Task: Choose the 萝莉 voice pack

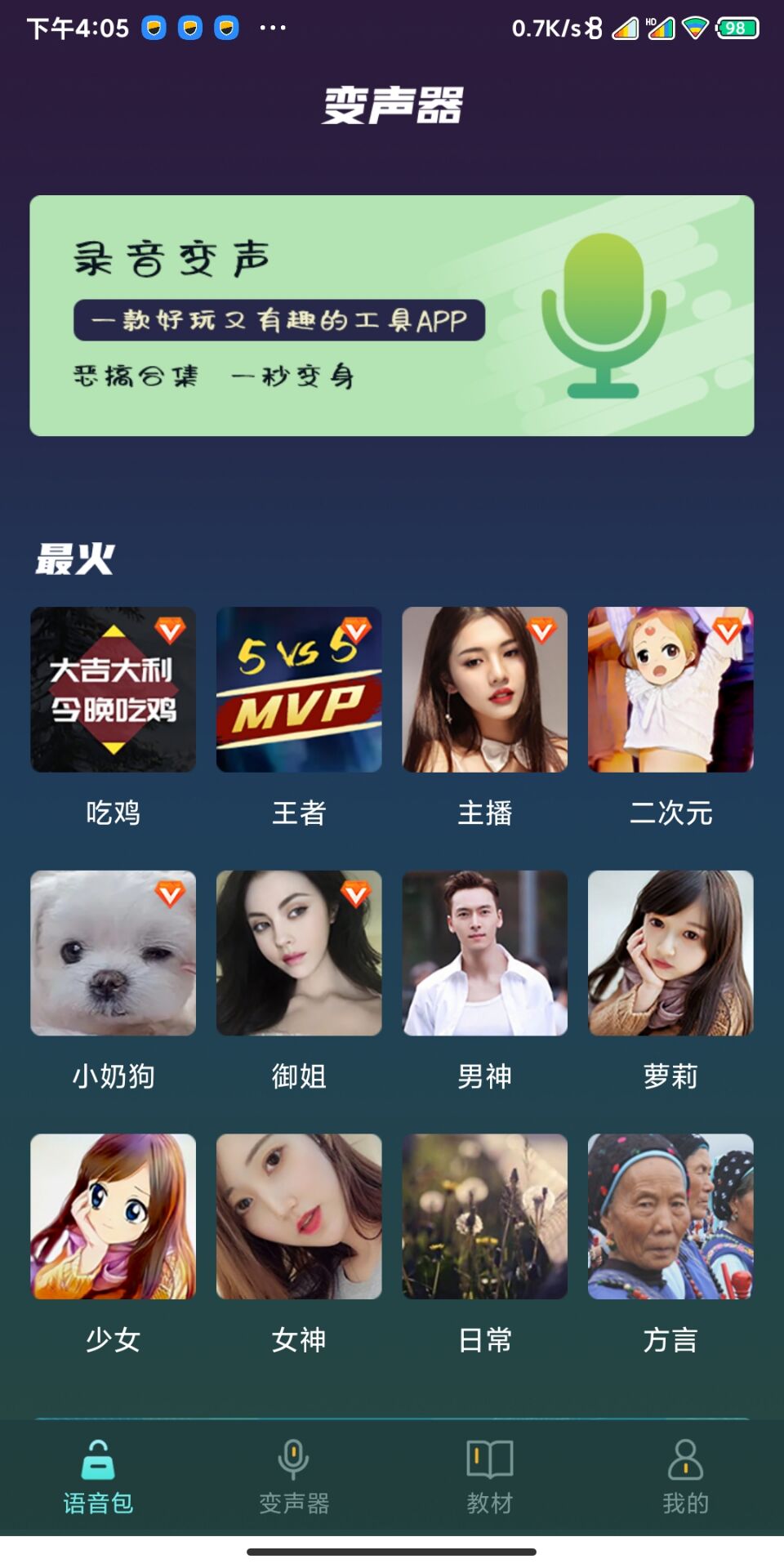Action: pos(670,953)
